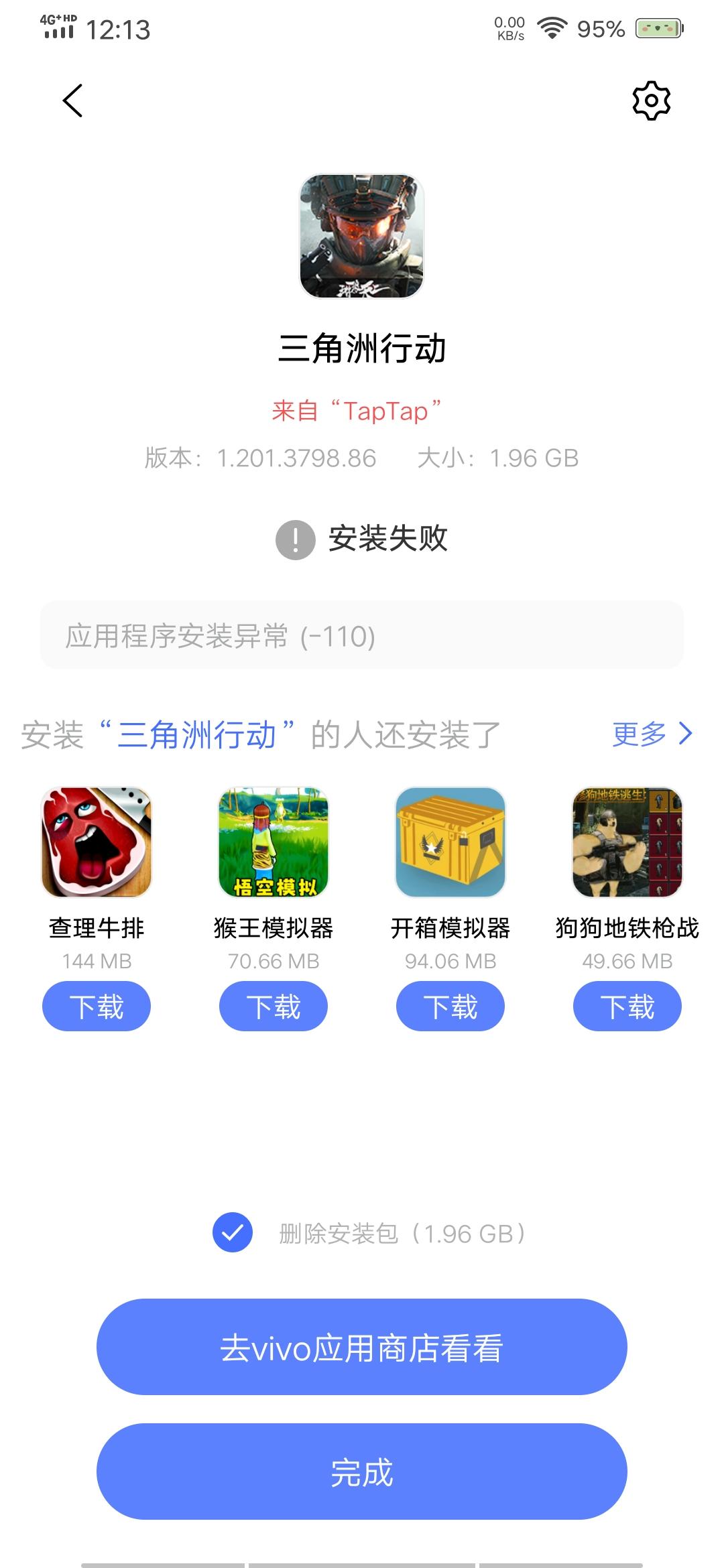The image size is (724, 1568).
Task: Download 猴王模拟器
Action: click(274, 1006)
